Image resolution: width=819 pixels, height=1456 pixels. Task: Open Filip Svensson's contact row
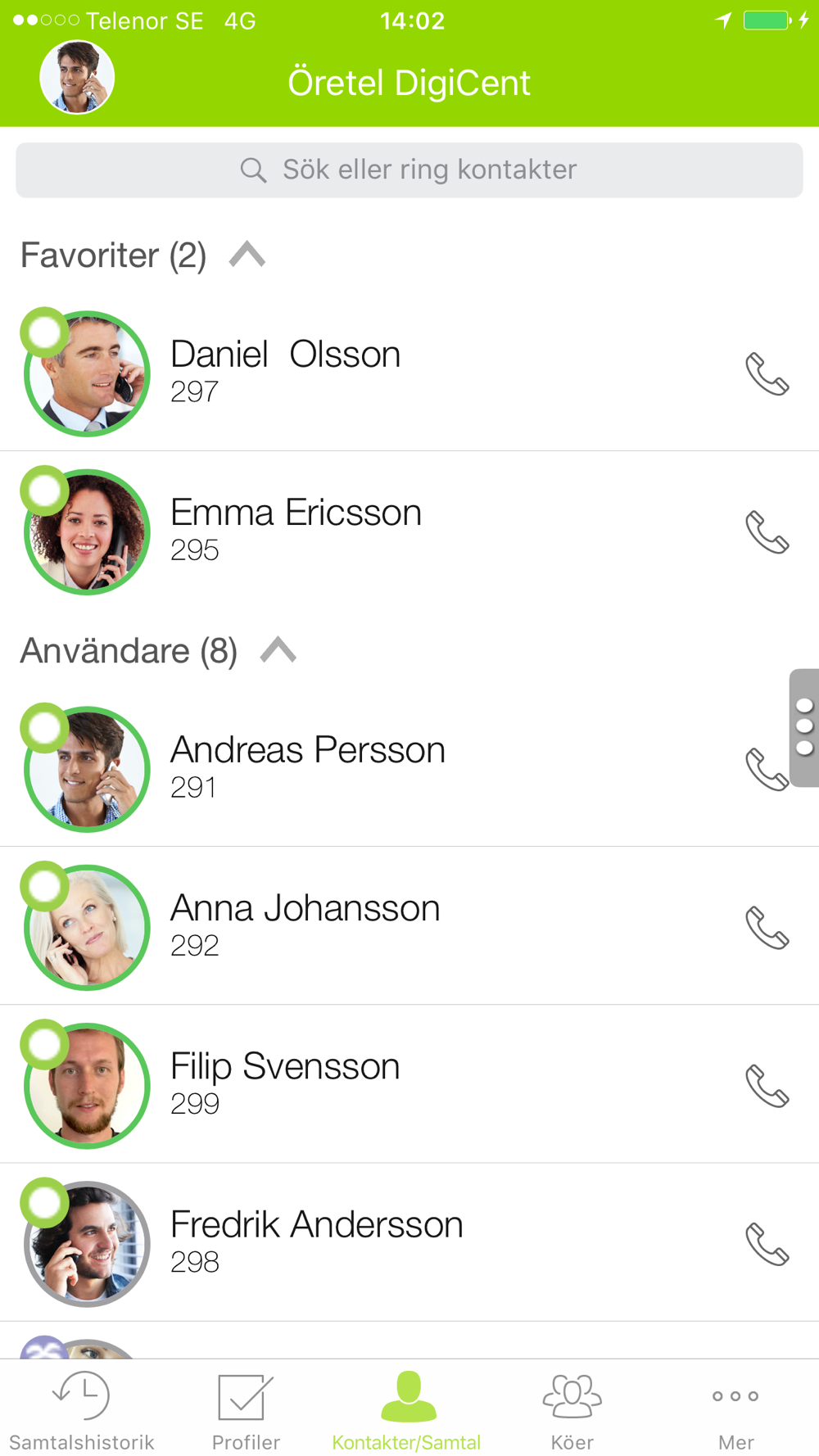[x=409, y=1084]
